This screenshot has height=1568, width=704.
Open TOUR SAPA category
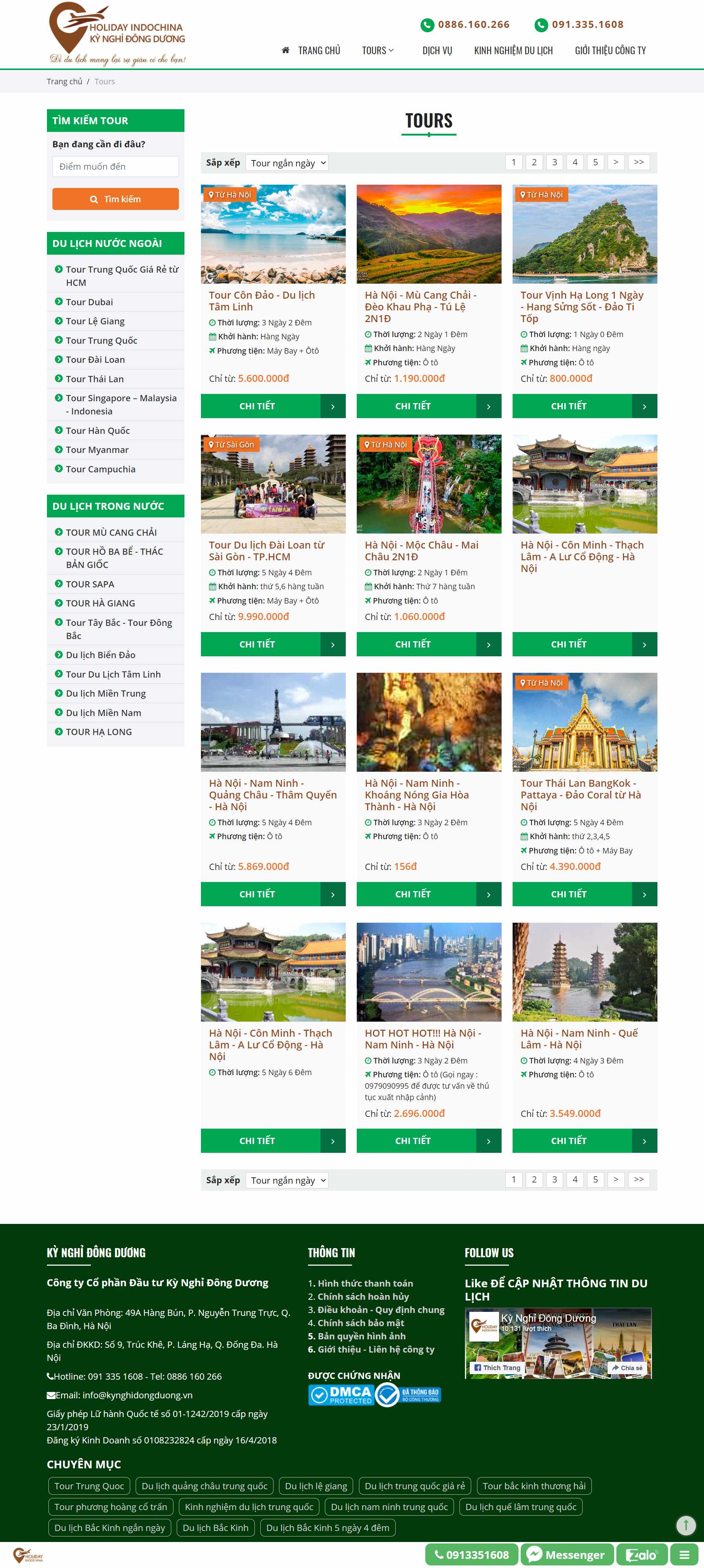[89, 584]
